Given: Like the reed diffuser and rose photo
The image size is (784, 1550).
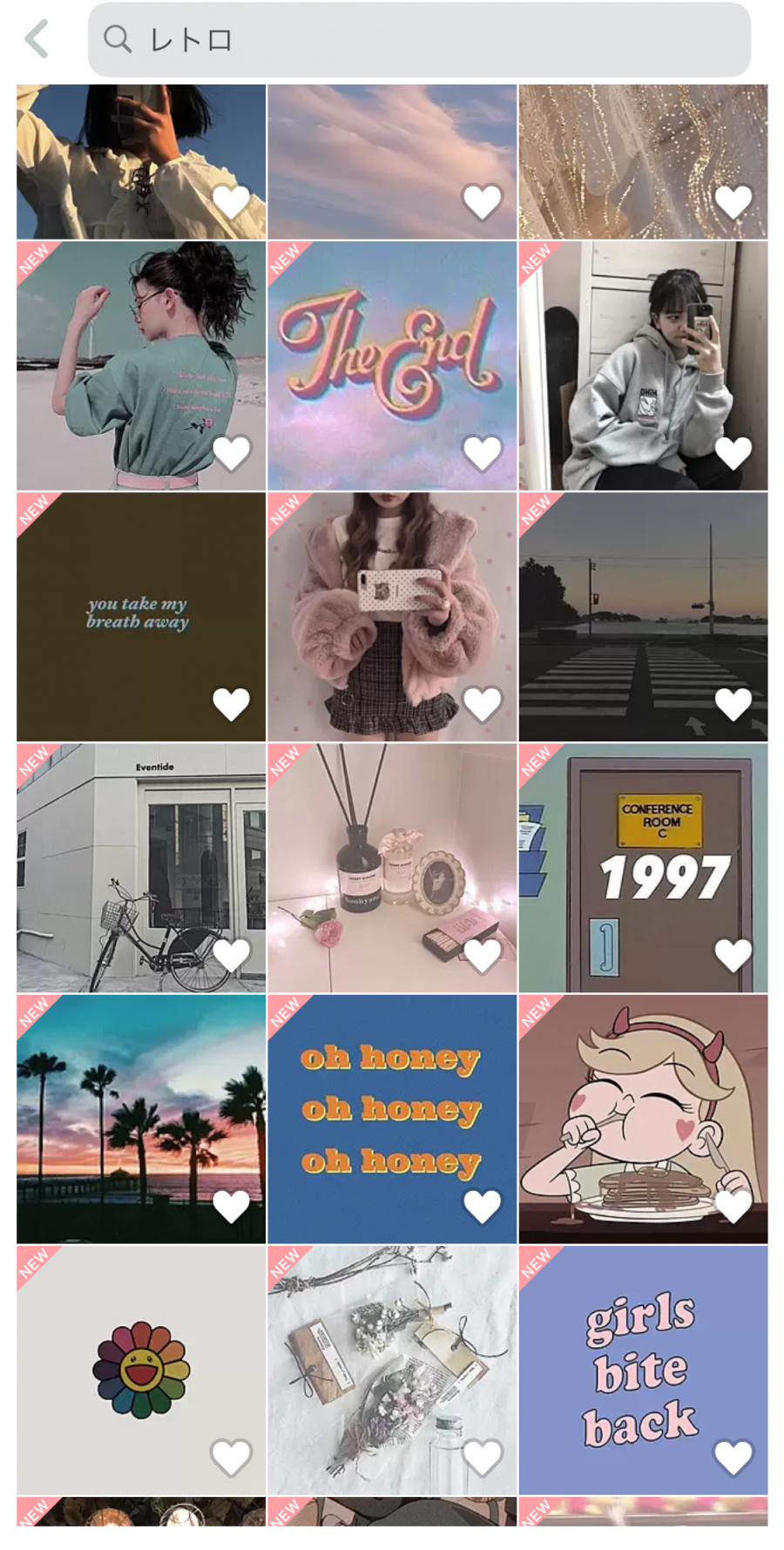Looking at the screenshot, I should coord(482,956).
